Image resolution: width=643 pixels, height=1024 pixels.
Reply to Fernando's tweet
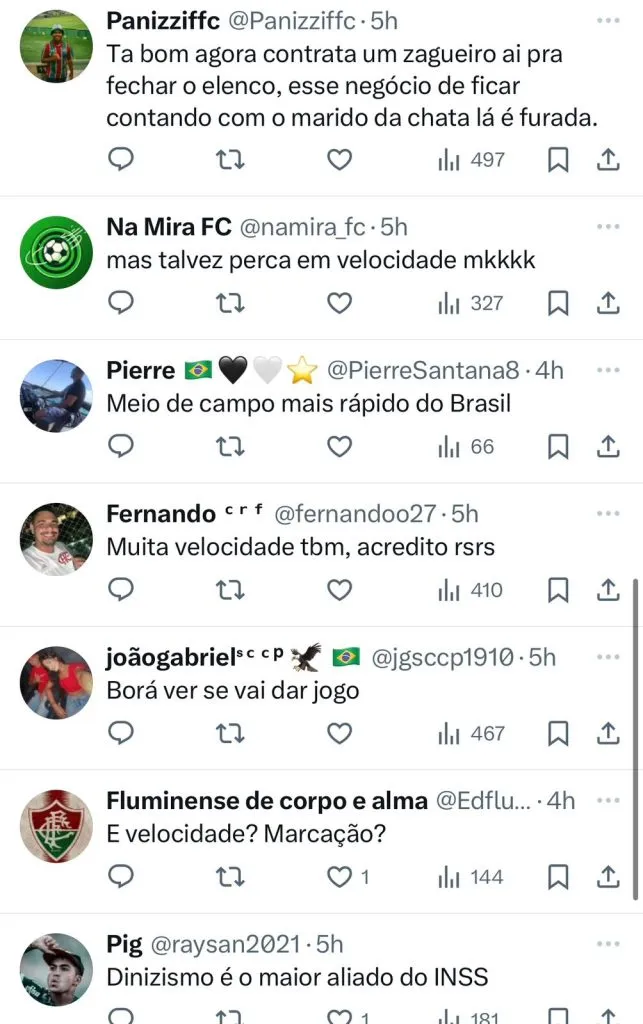pos(120,590)
